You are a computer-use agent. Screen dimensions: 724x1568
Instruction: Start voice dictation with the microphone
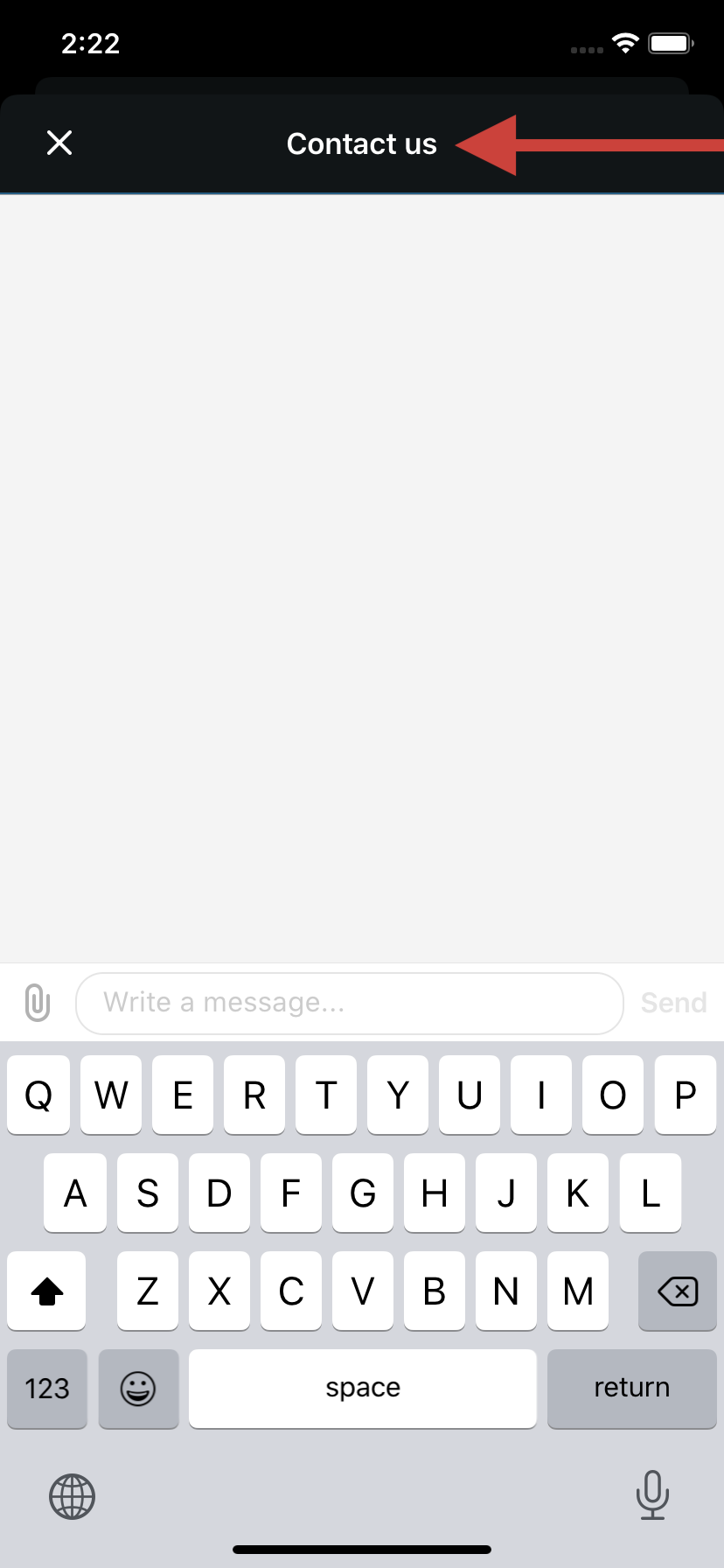(652, 1494)
